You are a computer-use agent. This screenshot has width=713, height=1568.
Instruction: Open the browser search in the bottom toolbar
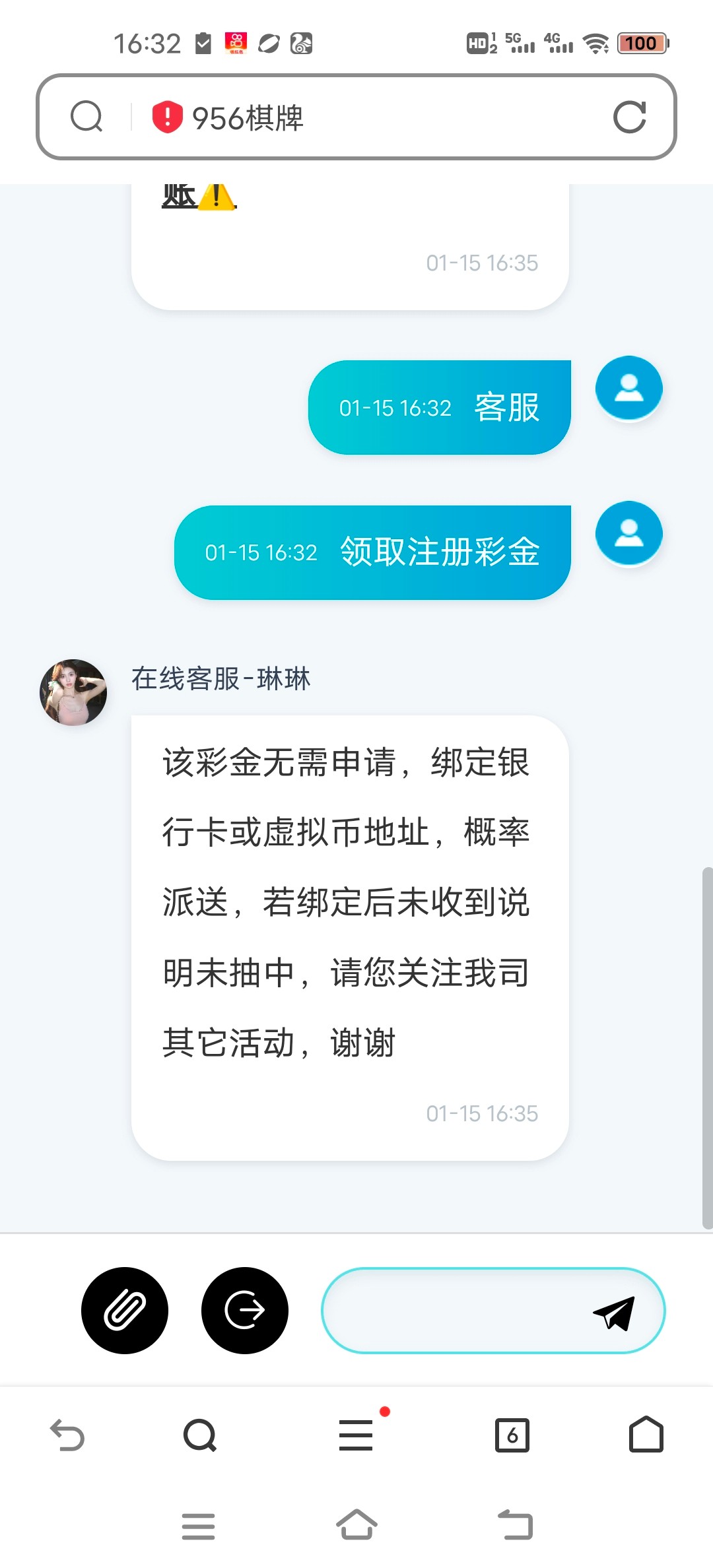point(200,1435)
